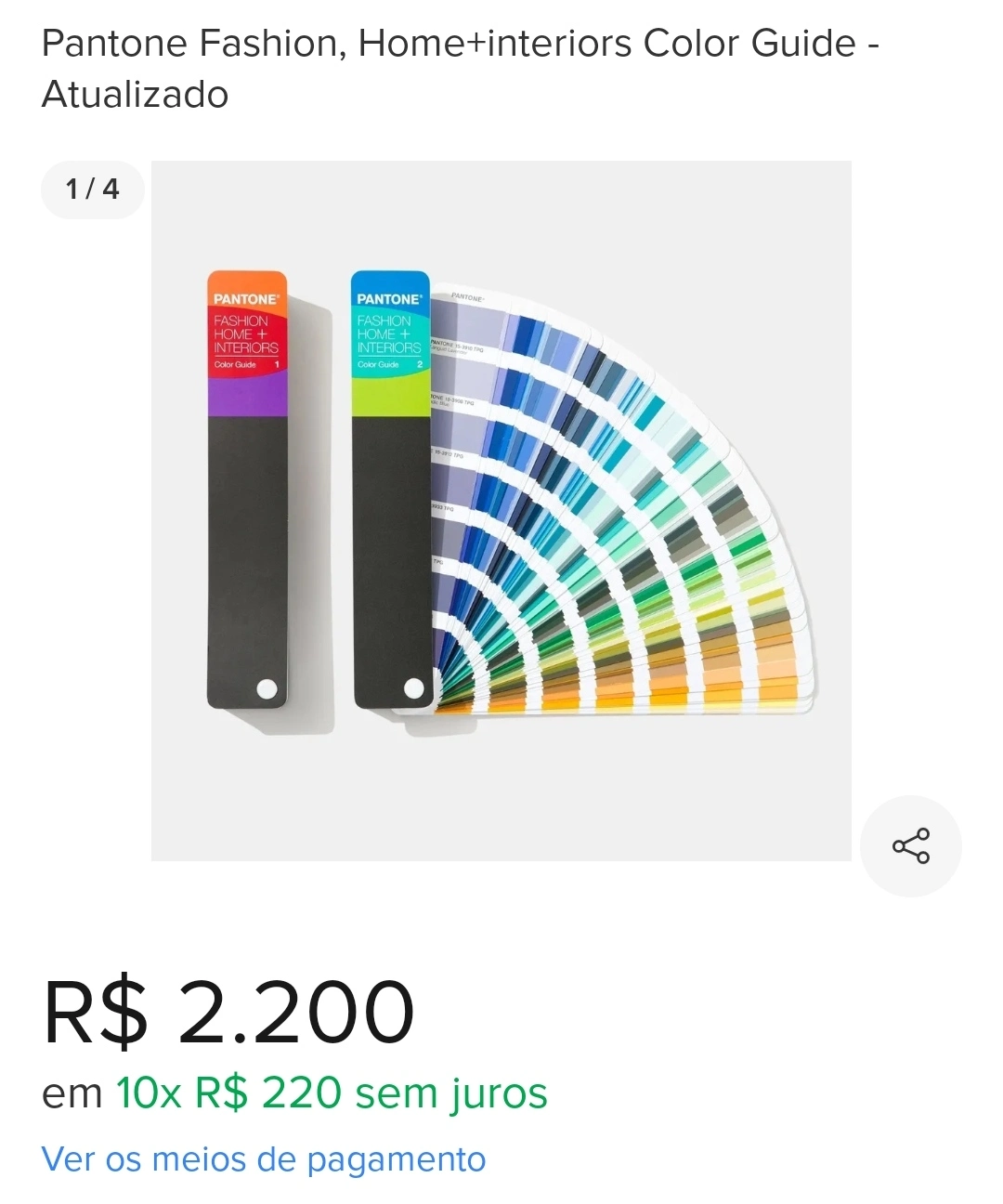Open 'Ver os meios de pagamento' link
Viewport: 1003px width, 1204px height.
tap(264, 1159)
